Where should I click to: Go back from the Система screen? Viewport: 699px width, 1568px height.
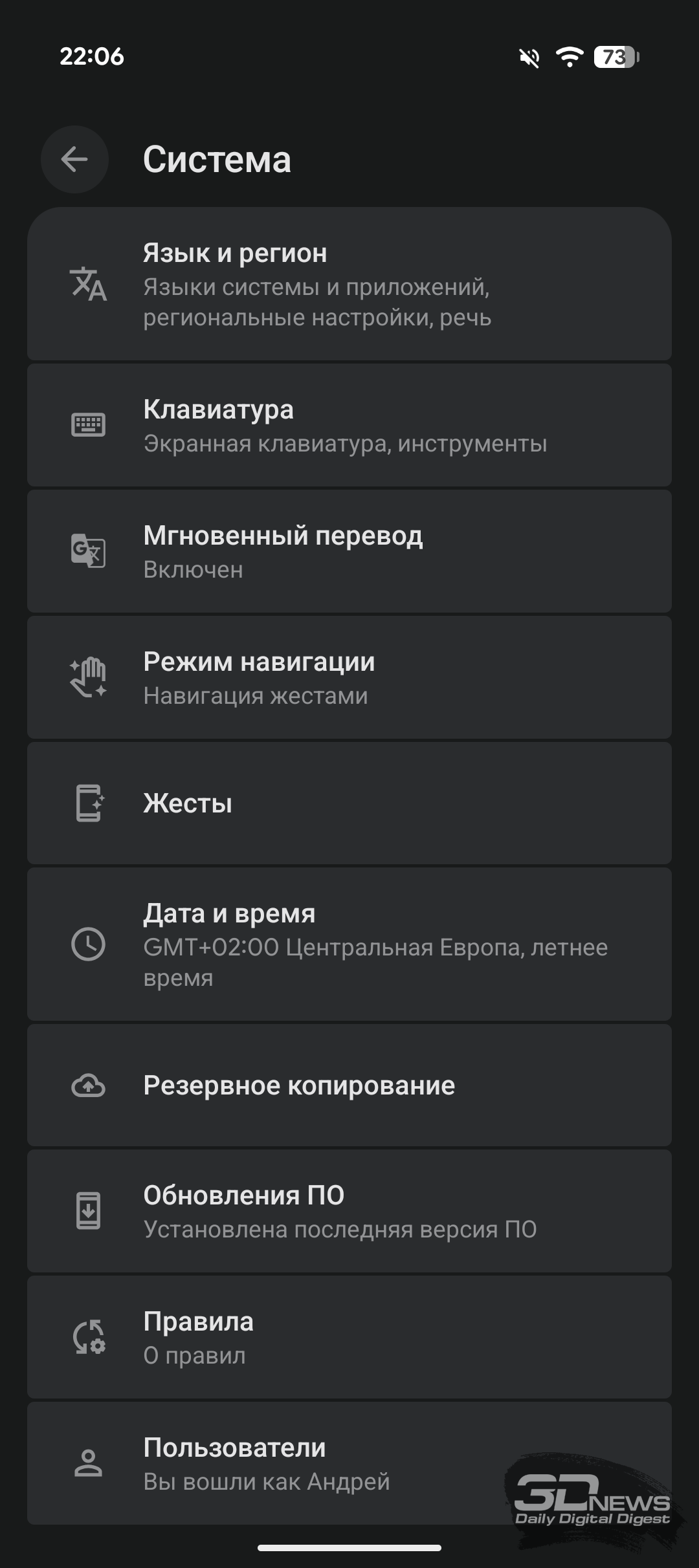(74, 159)
